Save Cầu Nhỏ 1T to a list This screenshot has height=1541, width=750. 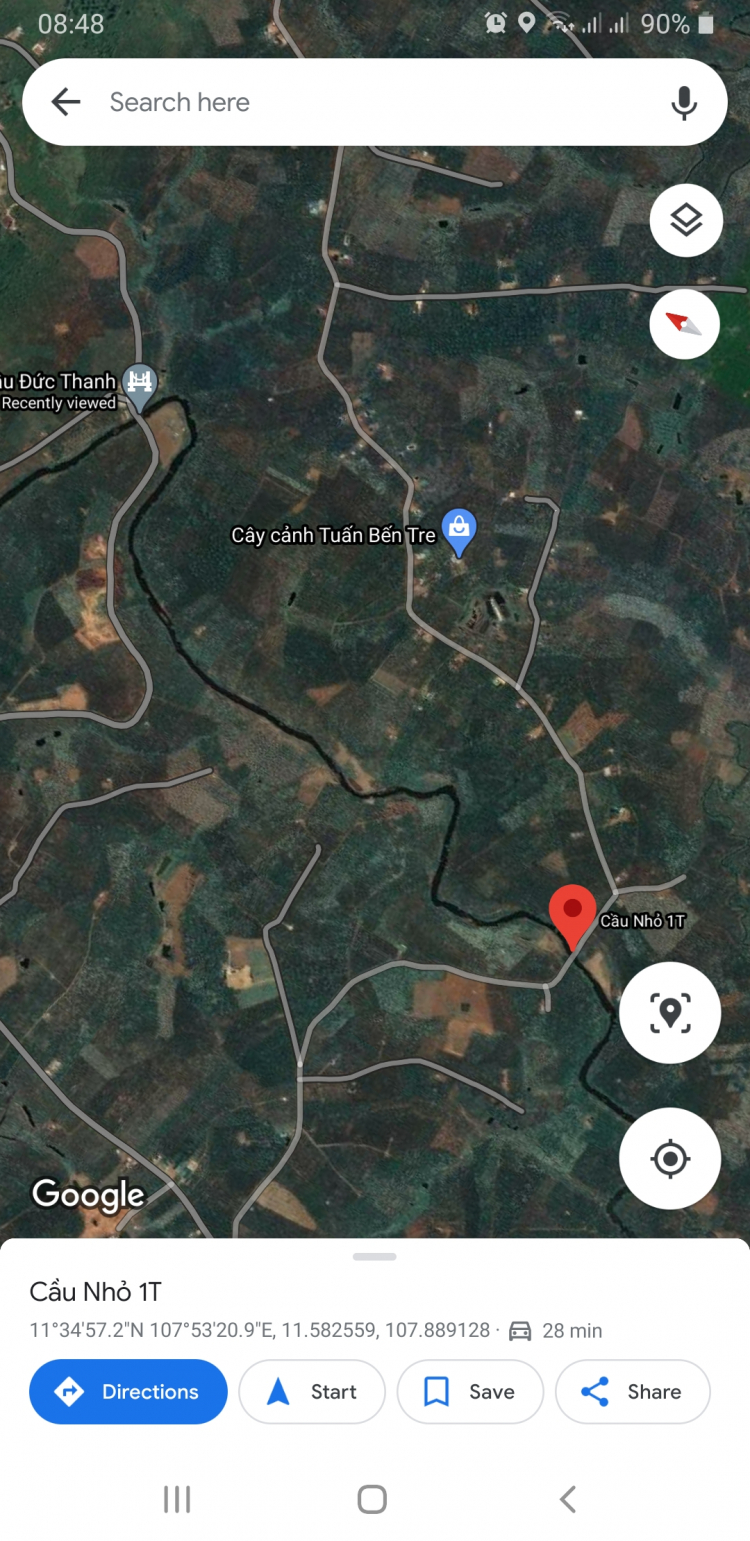tap(470, 1391)
